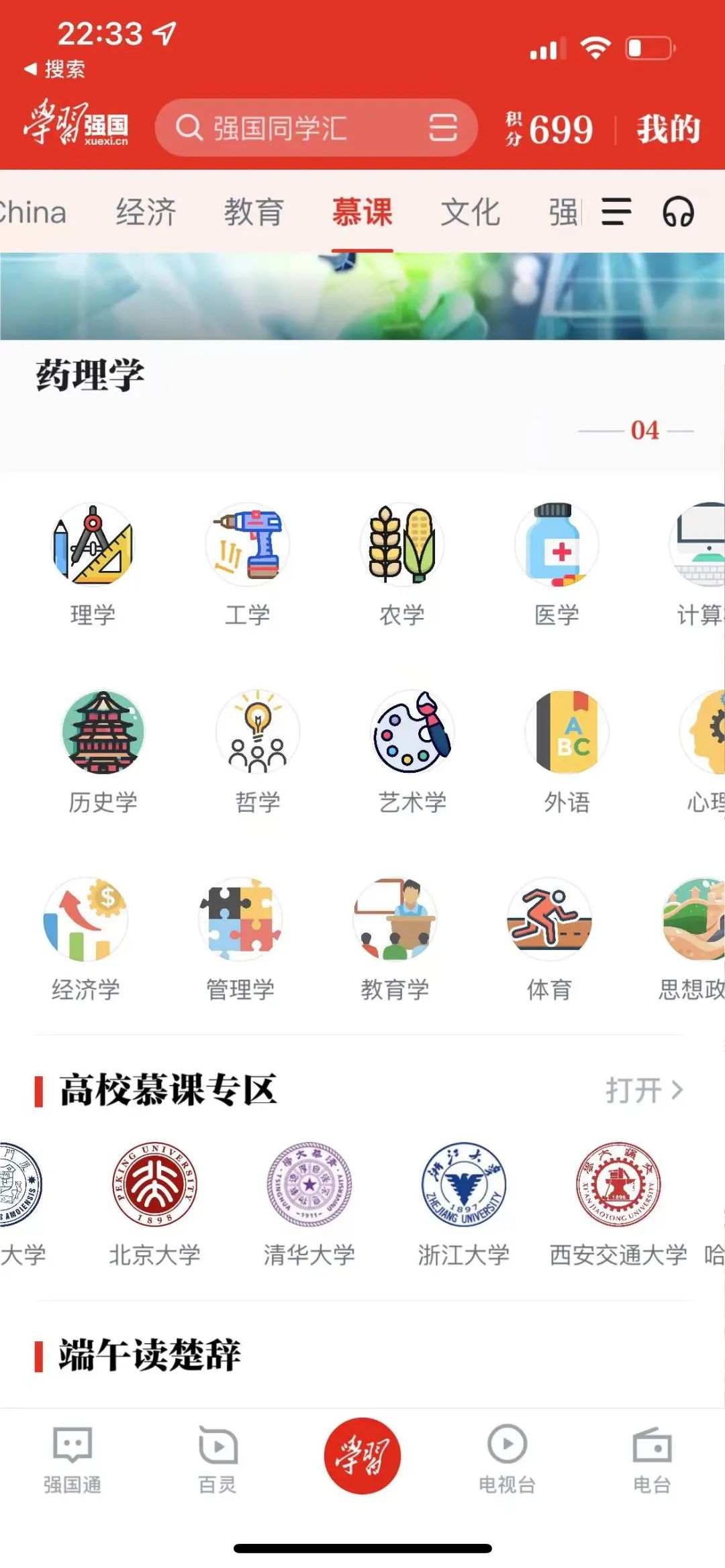Tap the 体育 sports category icon
This screenshot has height=1568, width=725.
(550, 921)
